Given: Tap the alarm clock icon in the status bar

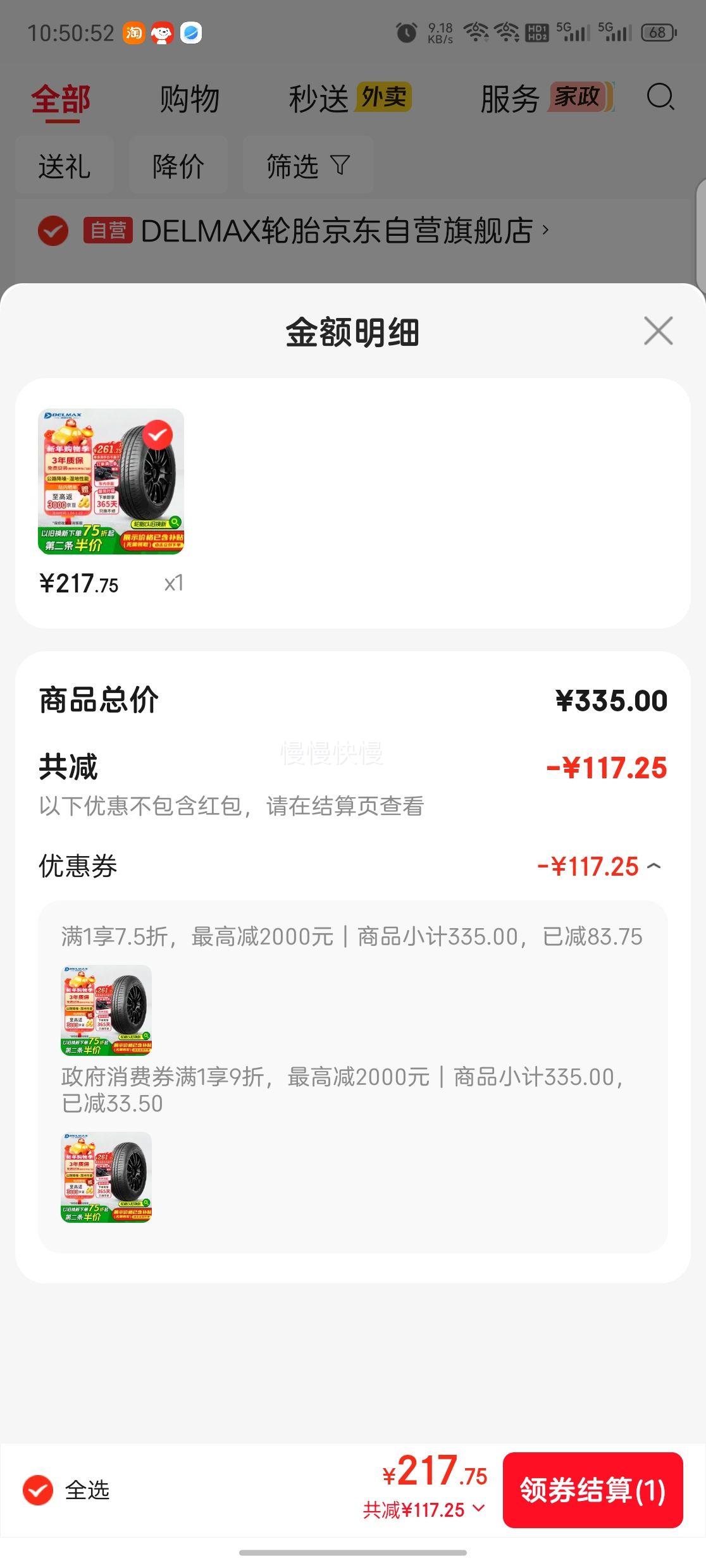Looking at the screenshot, I should pos(406,32).
